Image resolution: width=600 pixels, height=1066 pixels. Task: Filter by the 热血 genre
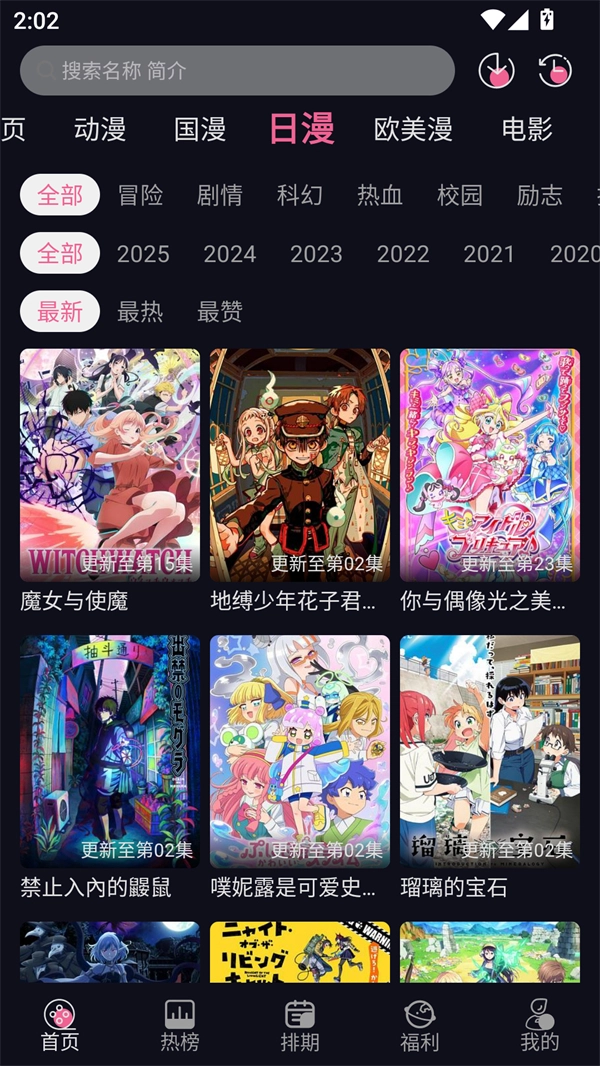pos(380,195)
